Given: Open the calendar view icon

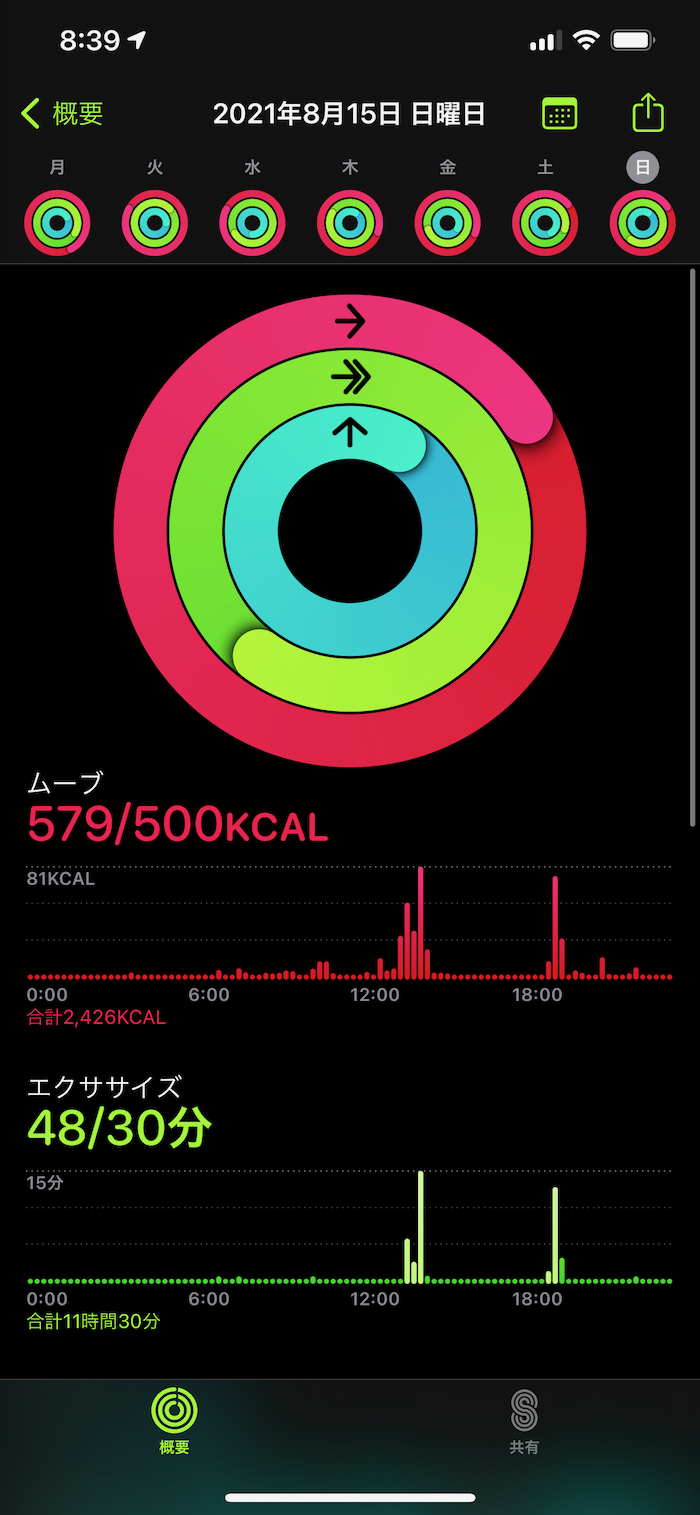Looking at the screenshot, I should tap(559, 114).
